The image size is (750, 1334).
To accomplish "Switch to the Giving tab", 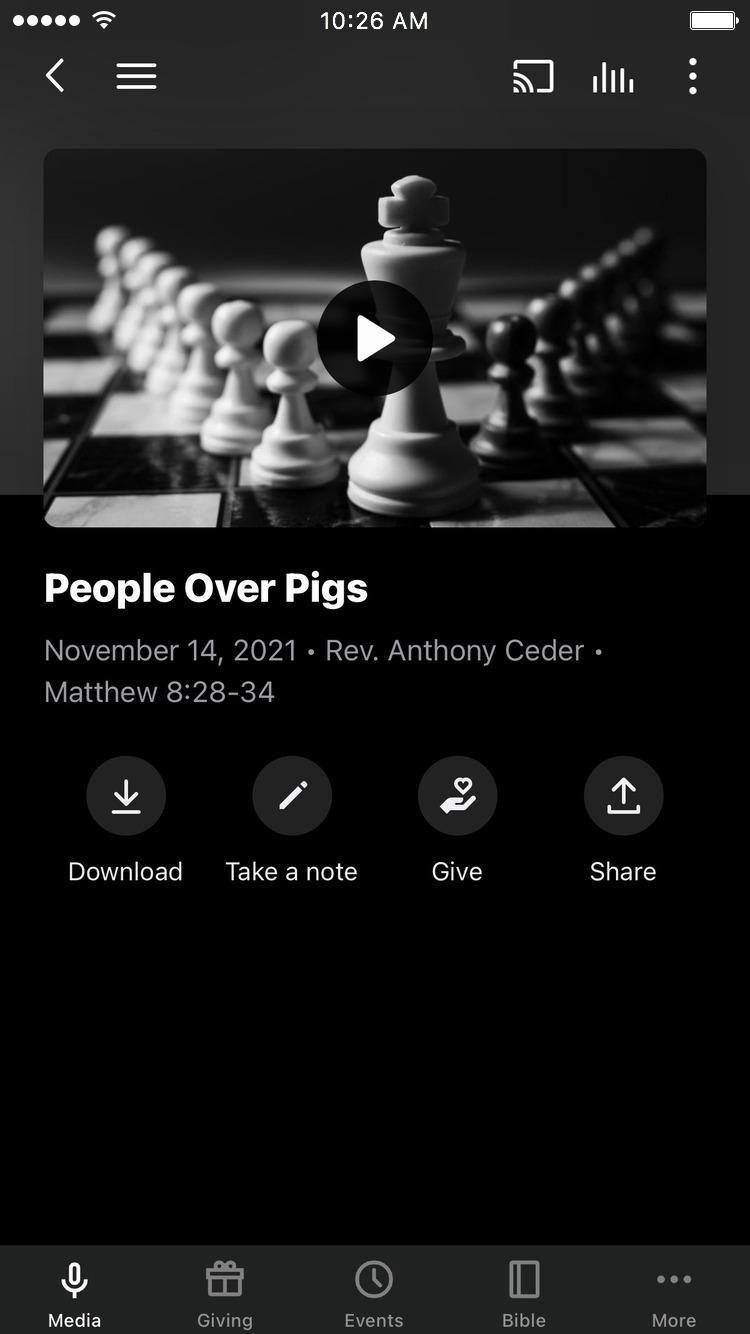I will coord(225,1293).
